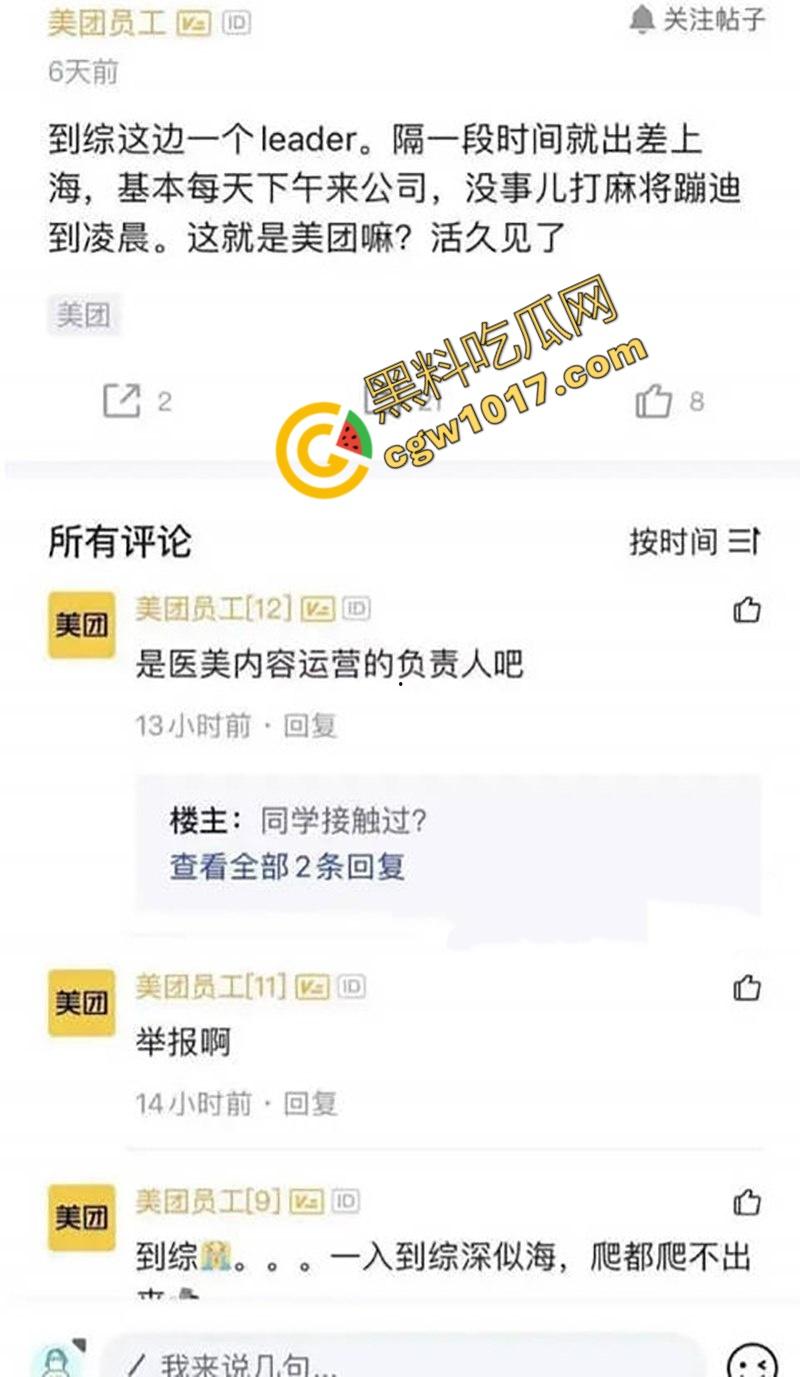The height and width of the screenshot is (1377, 800).
Task: Open the emoji picker beside the comment box
Action: [752, 1362]
